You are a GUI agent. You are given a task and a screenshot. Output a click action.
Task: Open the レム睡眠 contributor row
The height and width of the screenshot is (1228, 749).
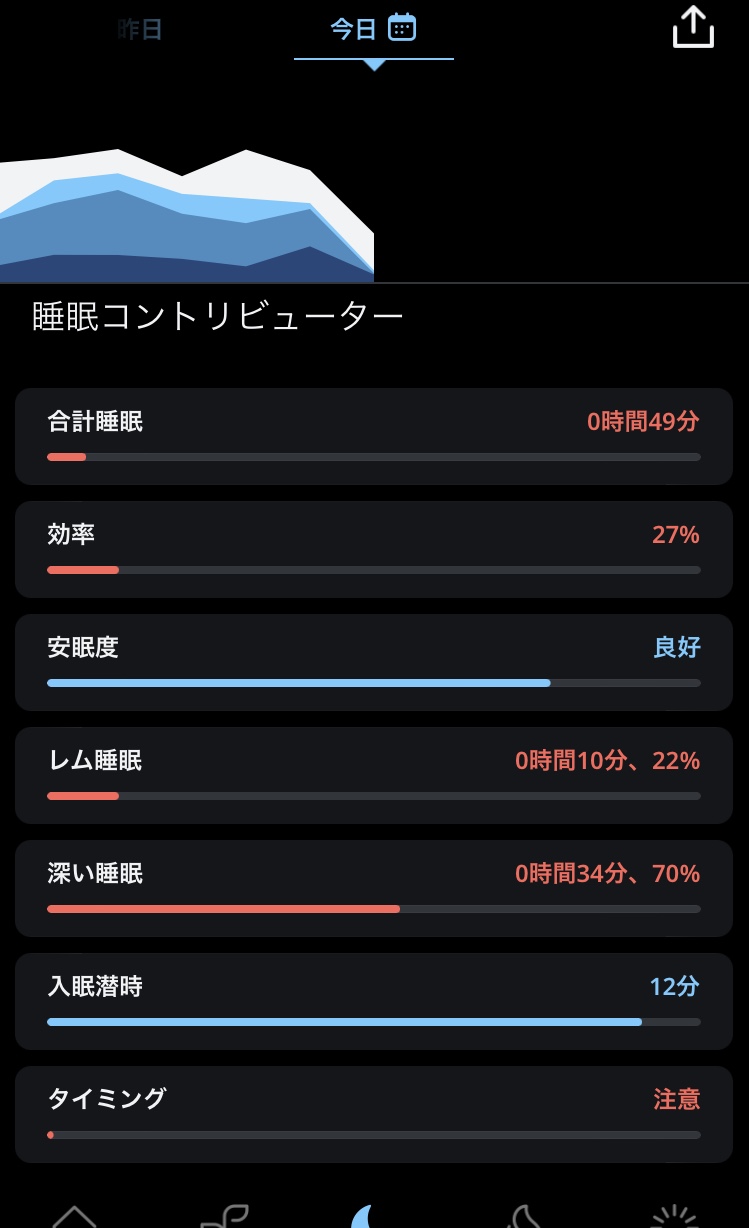pos(374,775)
